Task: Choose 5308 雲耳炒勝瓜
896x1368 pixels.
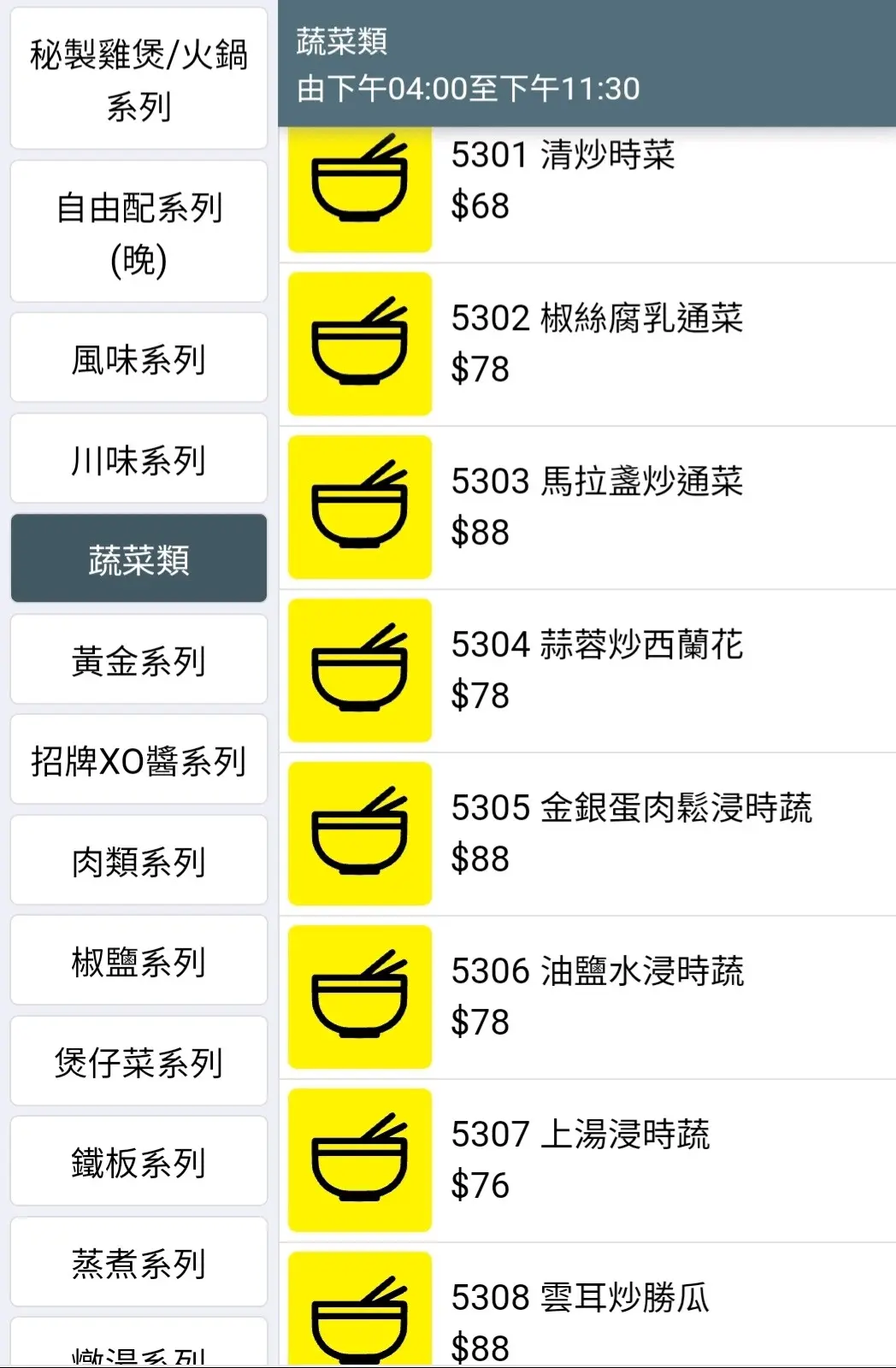Action: click(587, 1312)
